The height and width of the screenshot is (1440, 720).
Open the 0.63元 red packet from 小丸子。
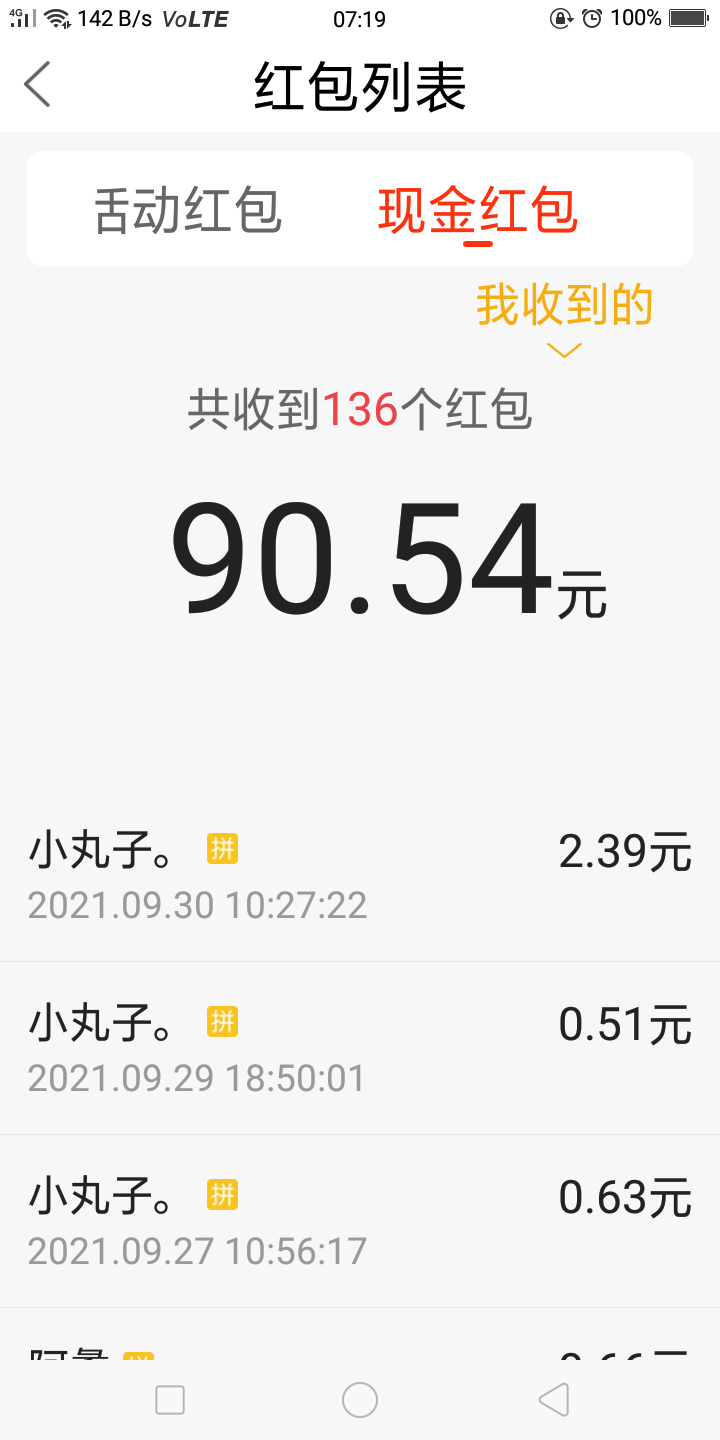[x=360, y=1221]
